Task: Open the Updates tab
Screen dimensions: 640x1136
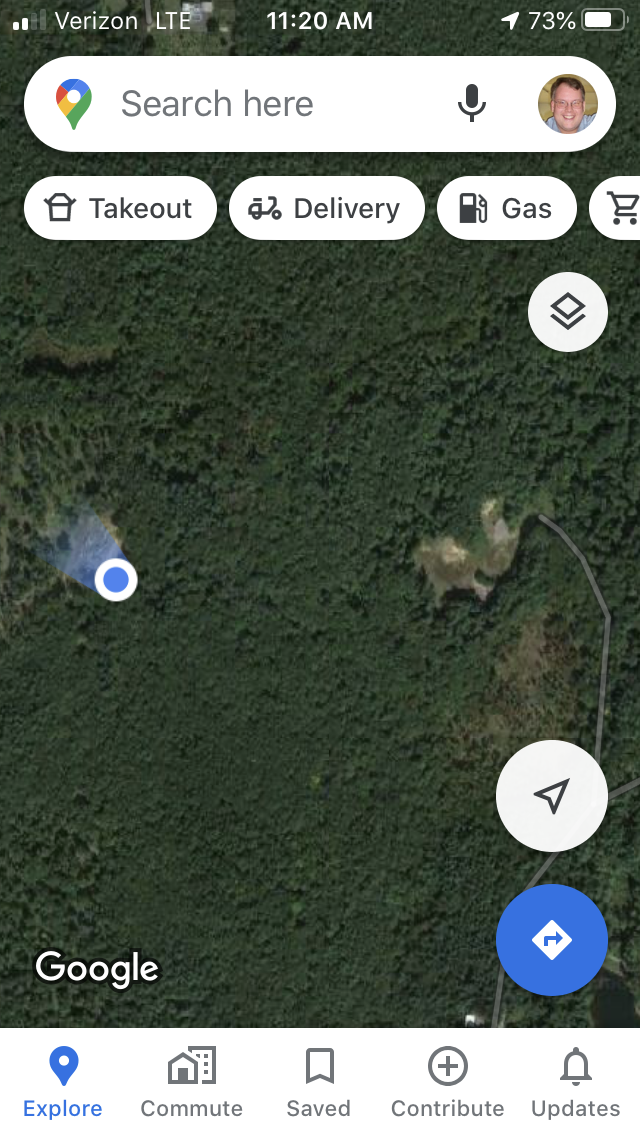Action: tap(575, 1082)
